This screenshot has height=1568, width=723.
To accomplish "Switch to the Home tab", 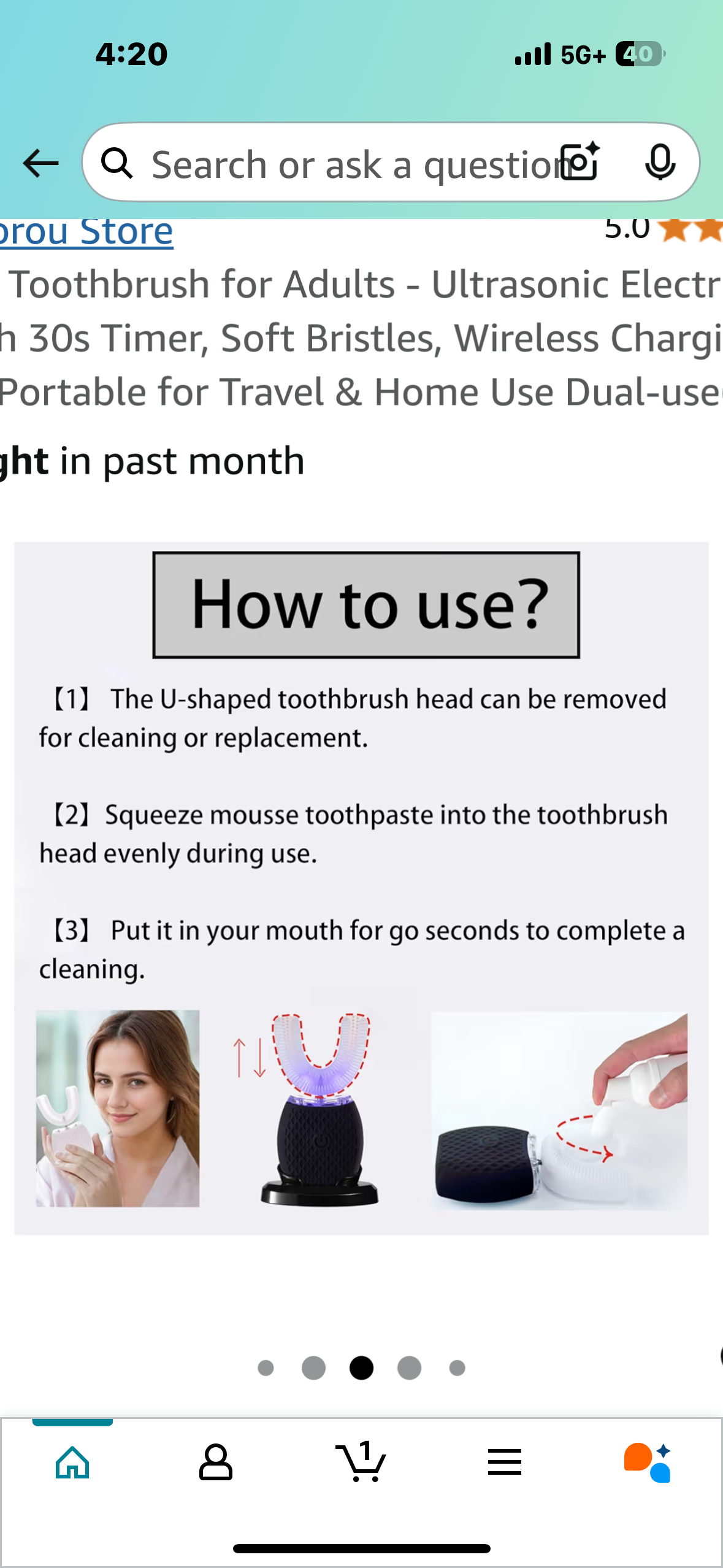I will (72, 1462).
